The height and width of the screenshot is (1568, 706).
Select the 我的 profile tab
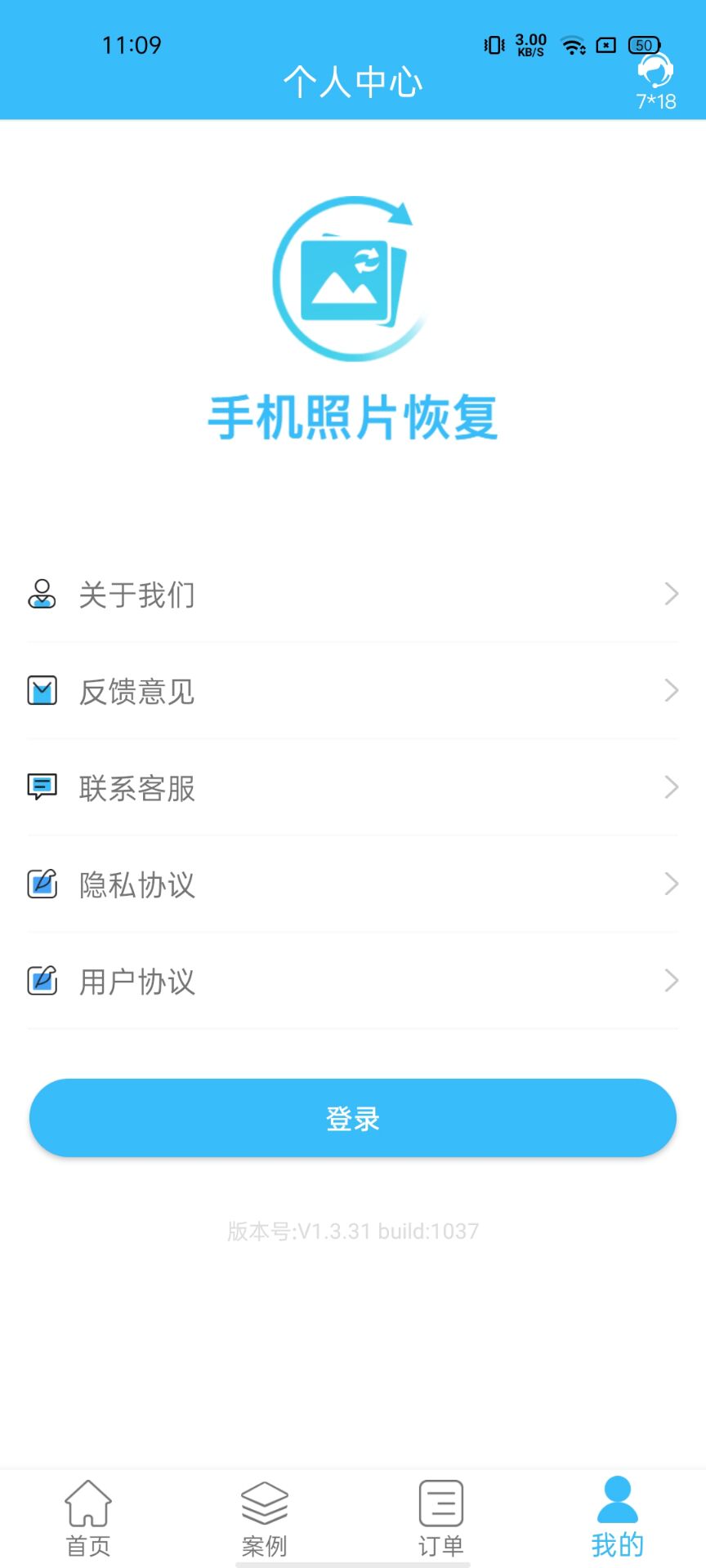click(x=618, y=1518)
